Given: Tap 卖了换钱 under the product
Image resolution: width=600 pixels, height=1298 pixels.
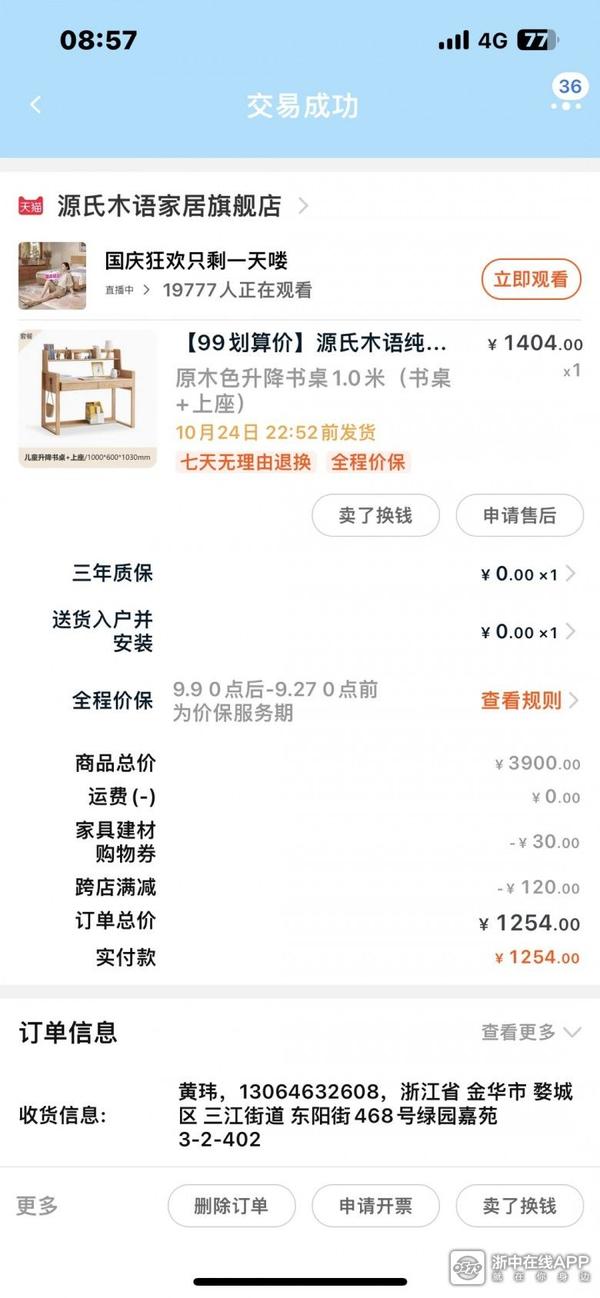Looking at the screenshot, I should 375,516.
